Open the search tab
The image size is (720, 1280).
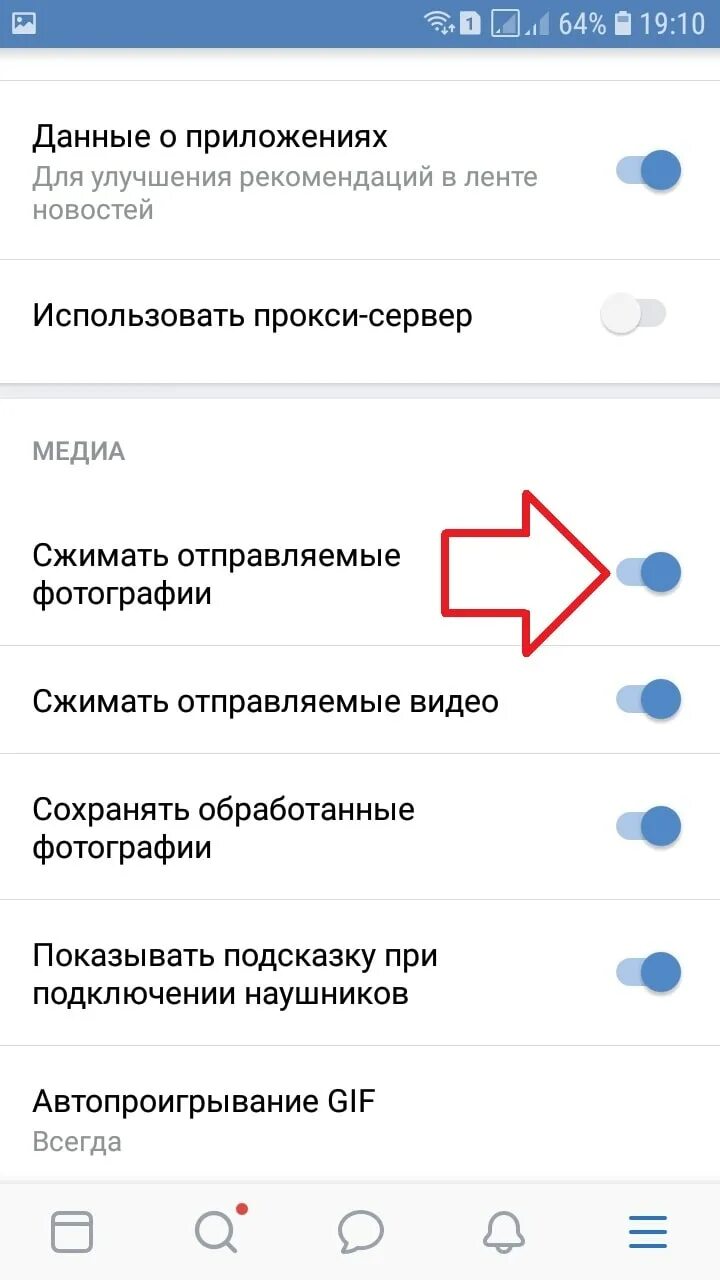[216, 1231]
